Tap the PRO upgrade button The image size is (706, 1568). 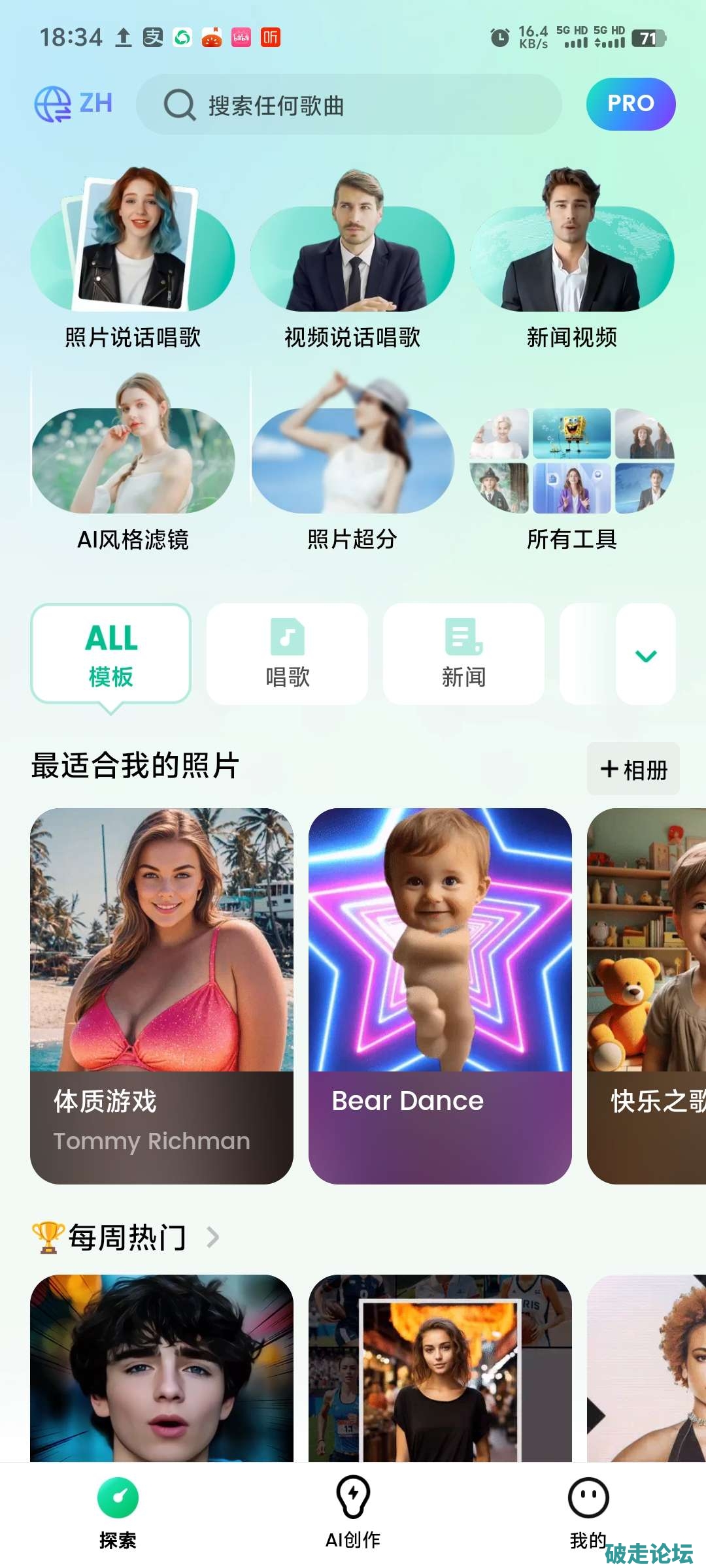coord(630,104)
